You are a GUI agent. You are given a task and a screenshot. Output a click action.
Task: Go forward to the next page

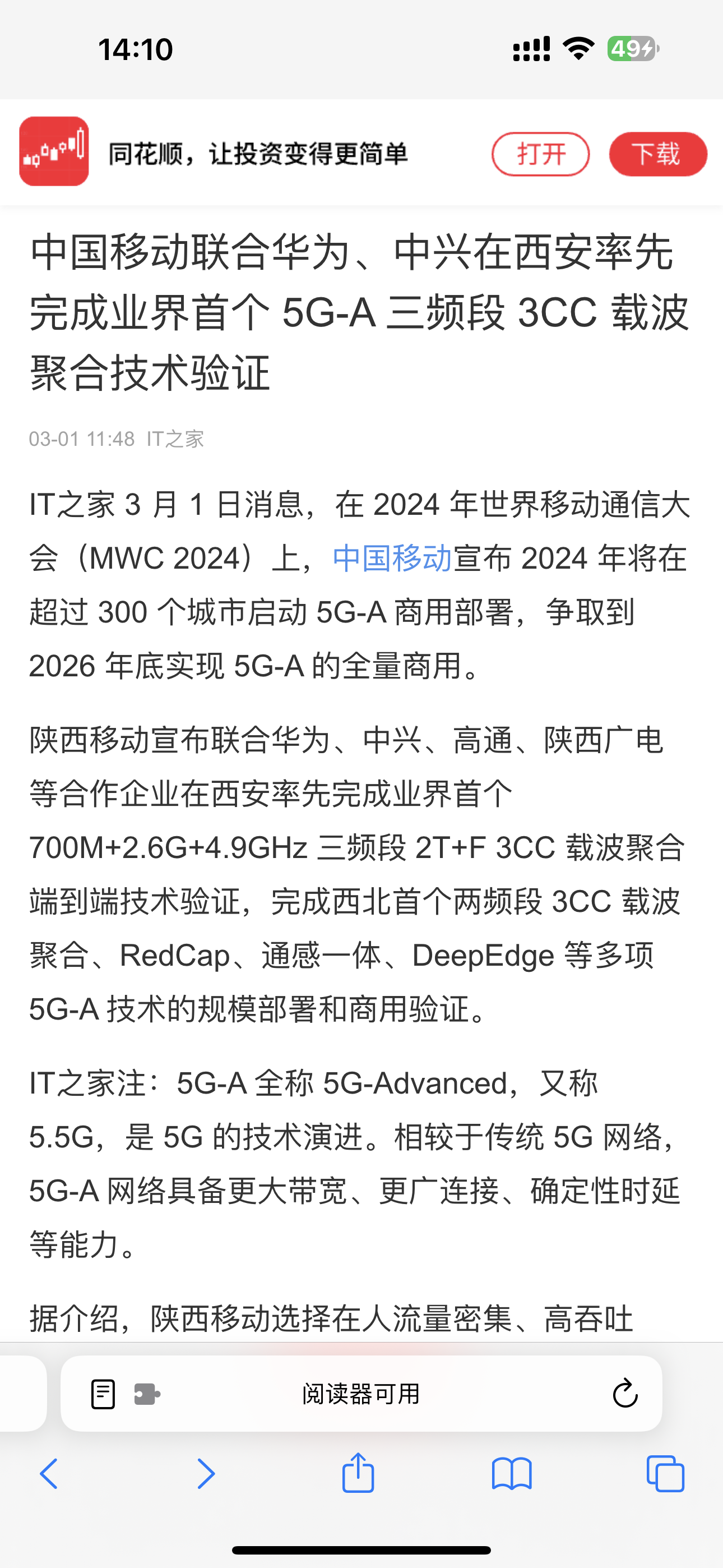(x=206, y=1474)
